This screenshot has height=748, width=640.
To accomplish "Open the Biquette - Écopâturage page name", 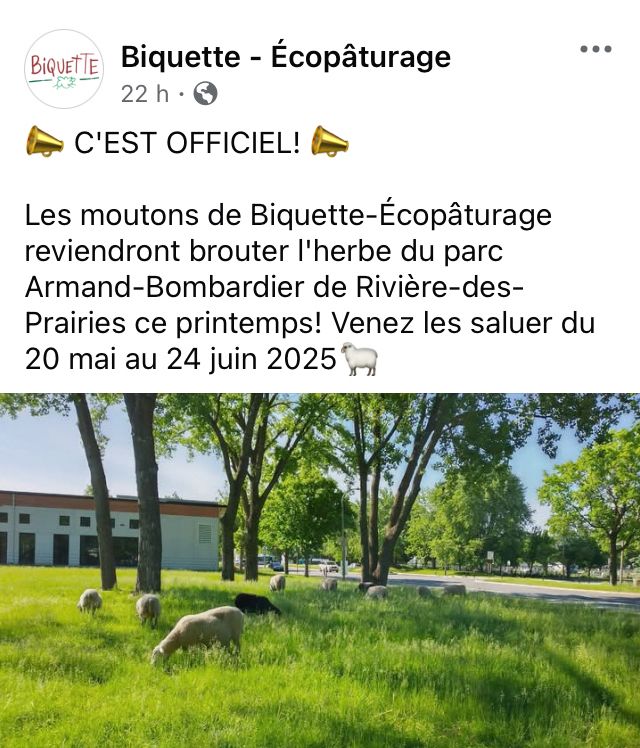I will pyautogui.click(x=285, y=57).
